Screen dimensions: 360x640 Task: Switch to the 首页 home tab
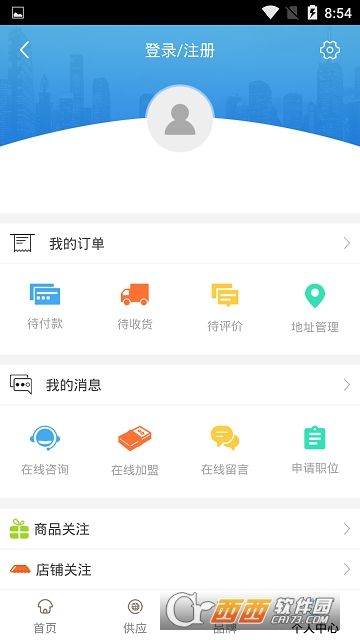click(45, 616)
